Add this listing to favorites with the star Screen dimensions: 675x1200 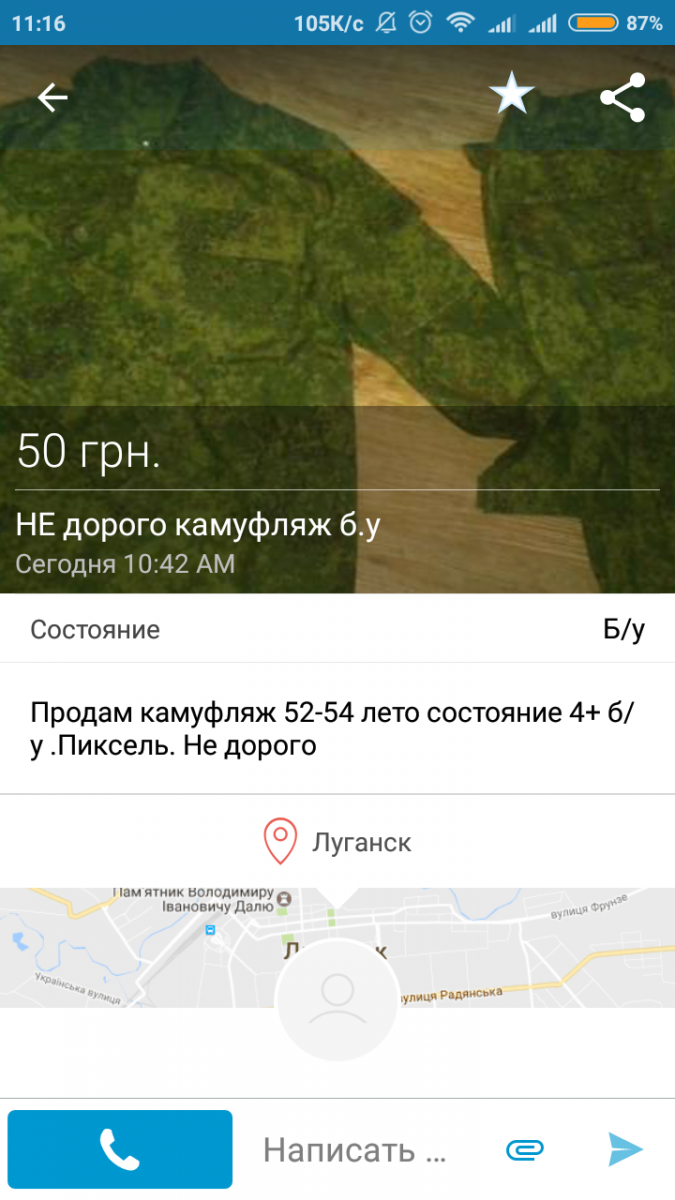pos(511,96)
